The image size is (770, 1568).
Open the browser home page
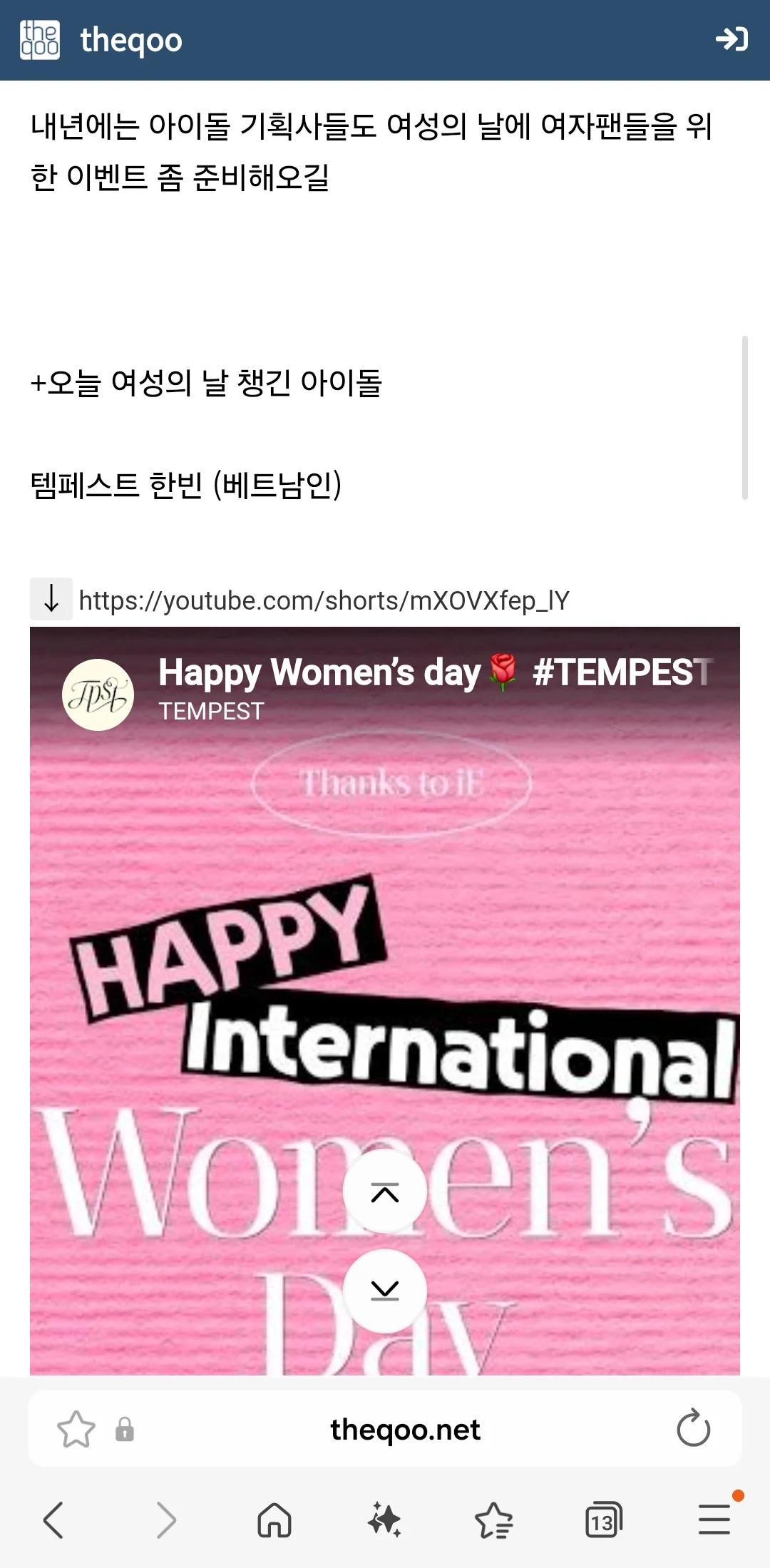click(274, 1520)
